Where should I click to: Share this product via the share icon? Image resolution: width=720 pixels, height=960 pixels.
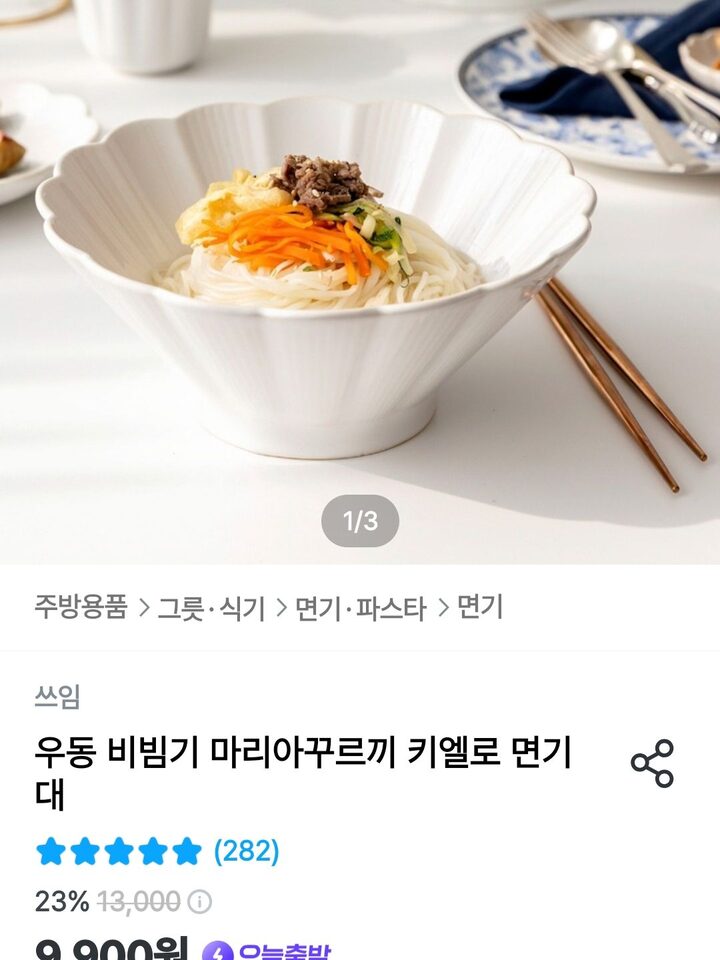(652, 764)
